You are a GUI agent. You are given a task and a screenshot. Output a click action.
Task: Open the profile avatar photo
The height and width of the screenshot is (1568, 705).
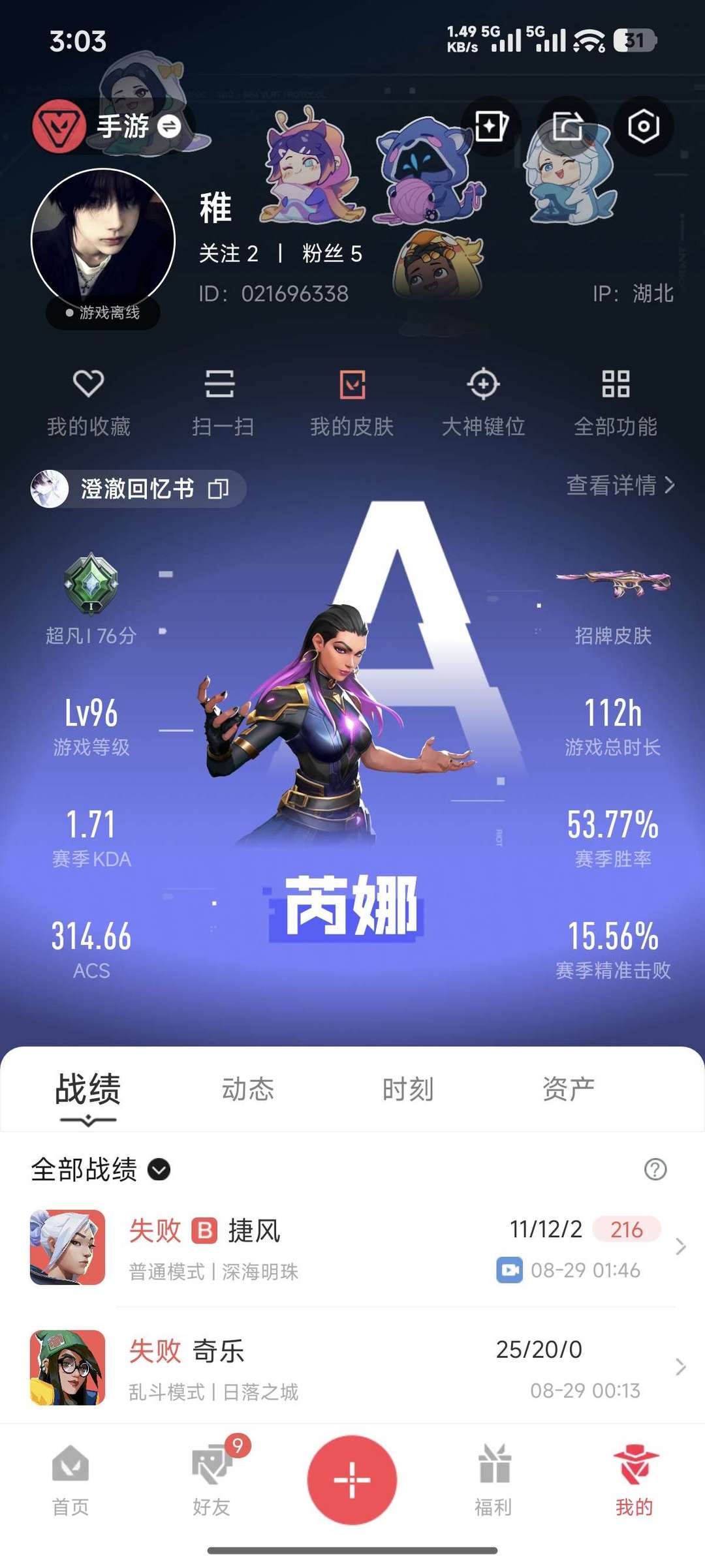point(103,241)
